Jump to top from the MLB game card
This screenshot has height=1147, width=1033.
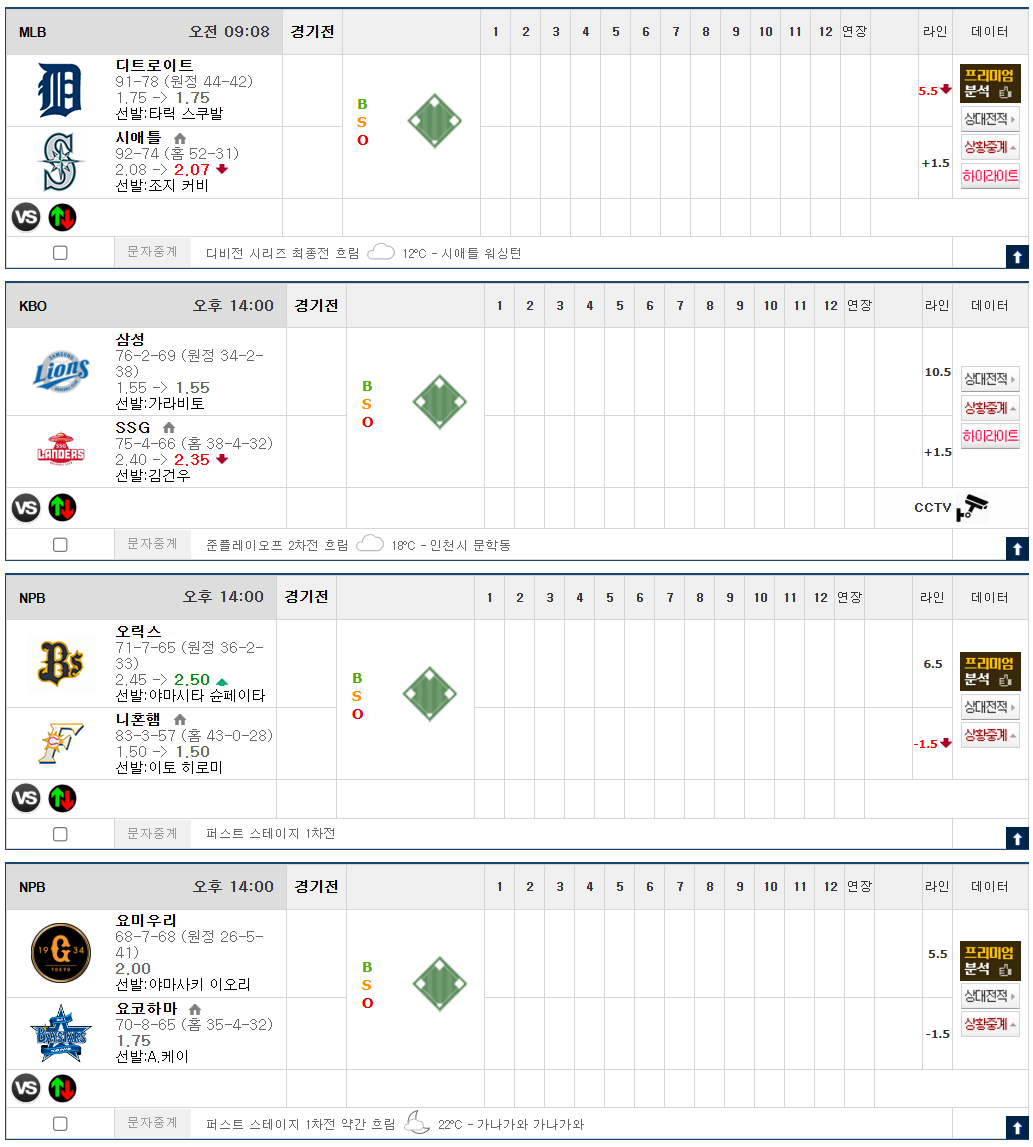(x=1017, y=257)
